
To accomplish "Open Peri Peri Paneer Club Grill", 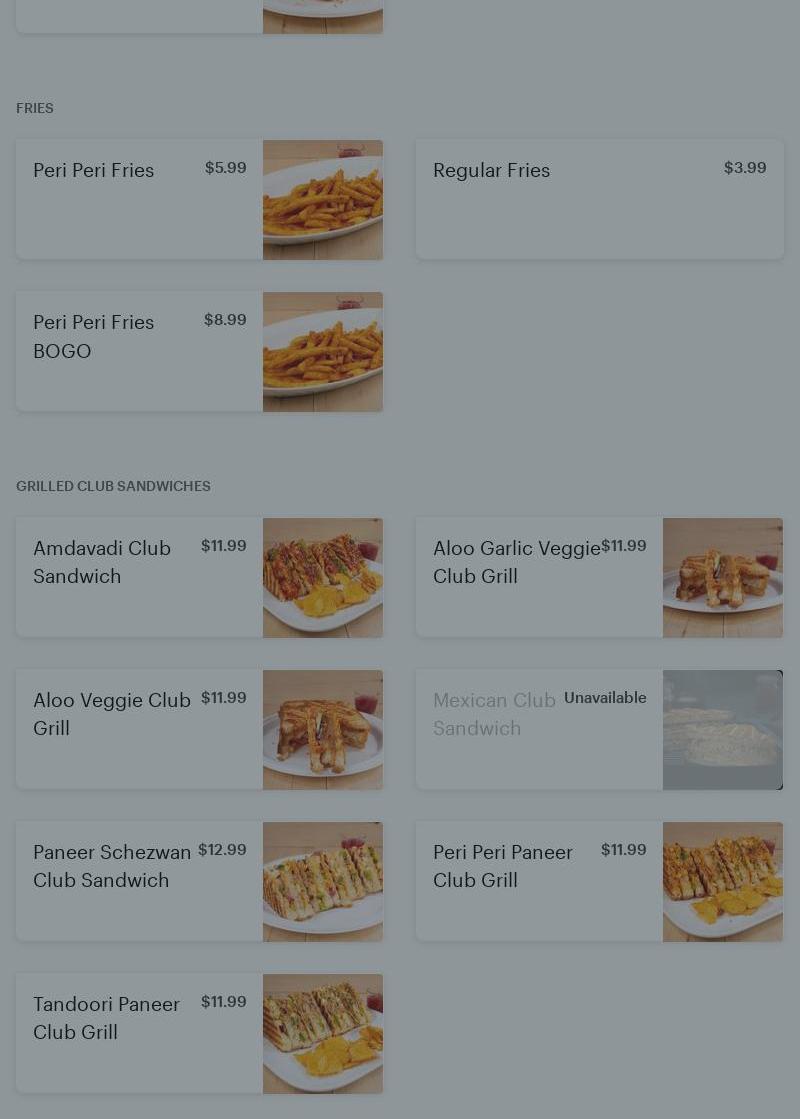I will pyautogui.click(x=599, y=882).
